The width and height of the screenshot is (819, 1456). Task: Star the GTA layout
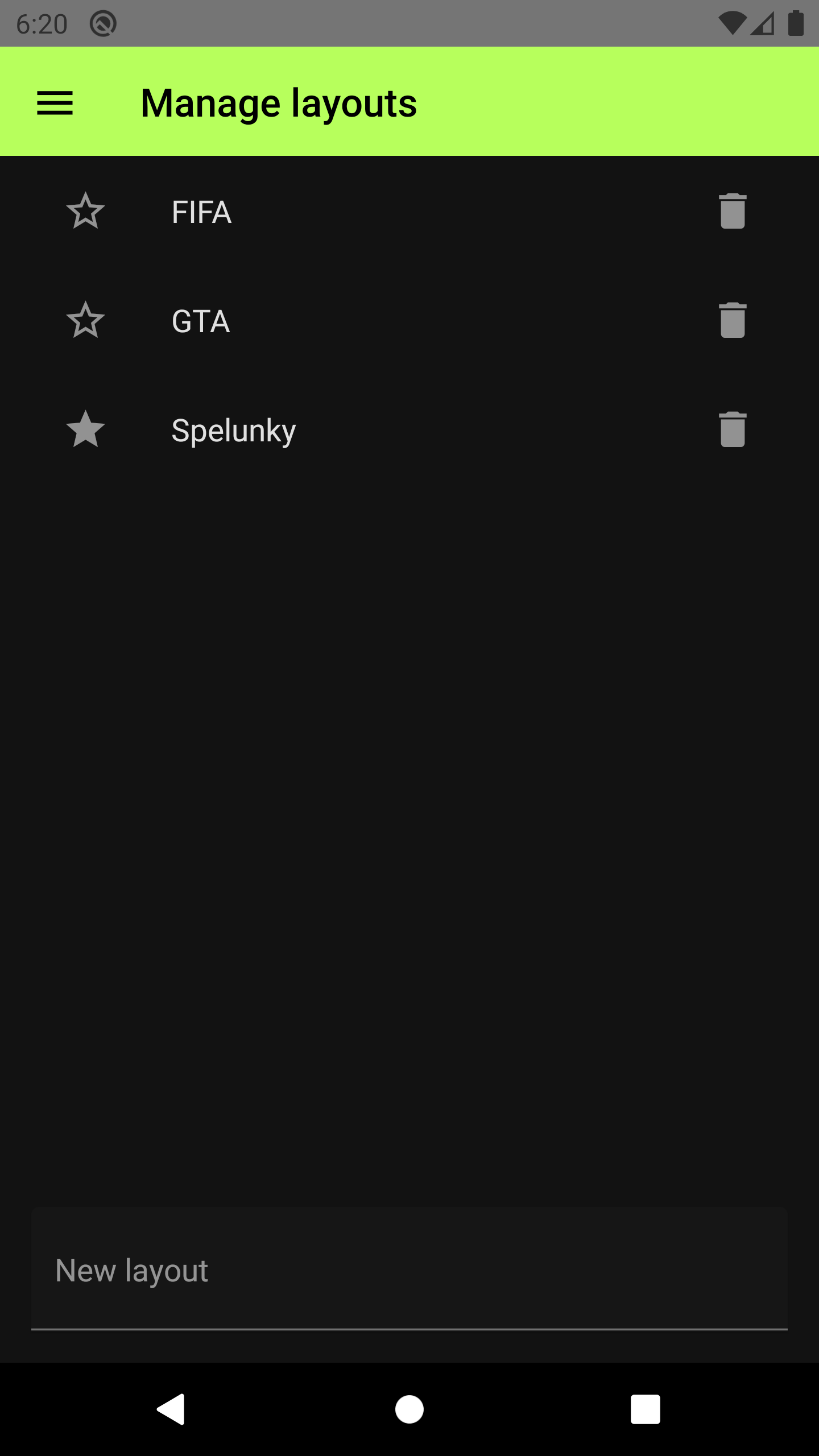[85, 320]
